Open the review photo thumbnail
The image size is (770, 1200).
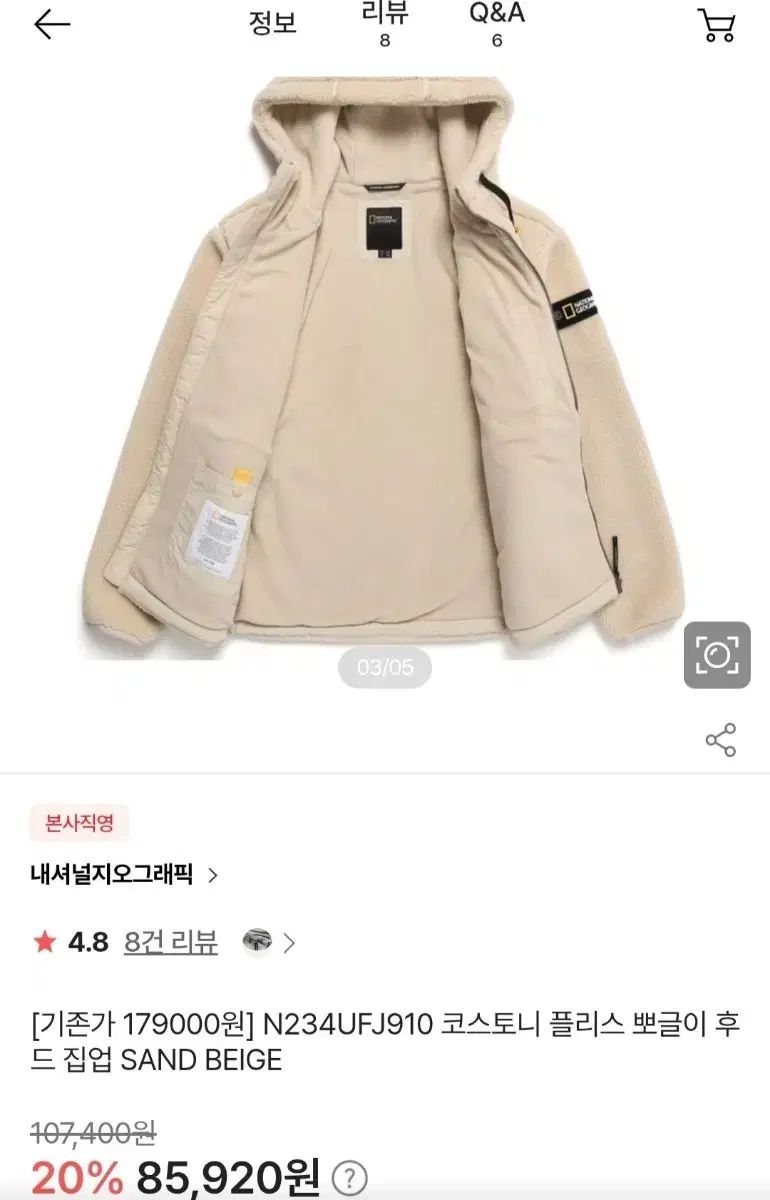258,942
